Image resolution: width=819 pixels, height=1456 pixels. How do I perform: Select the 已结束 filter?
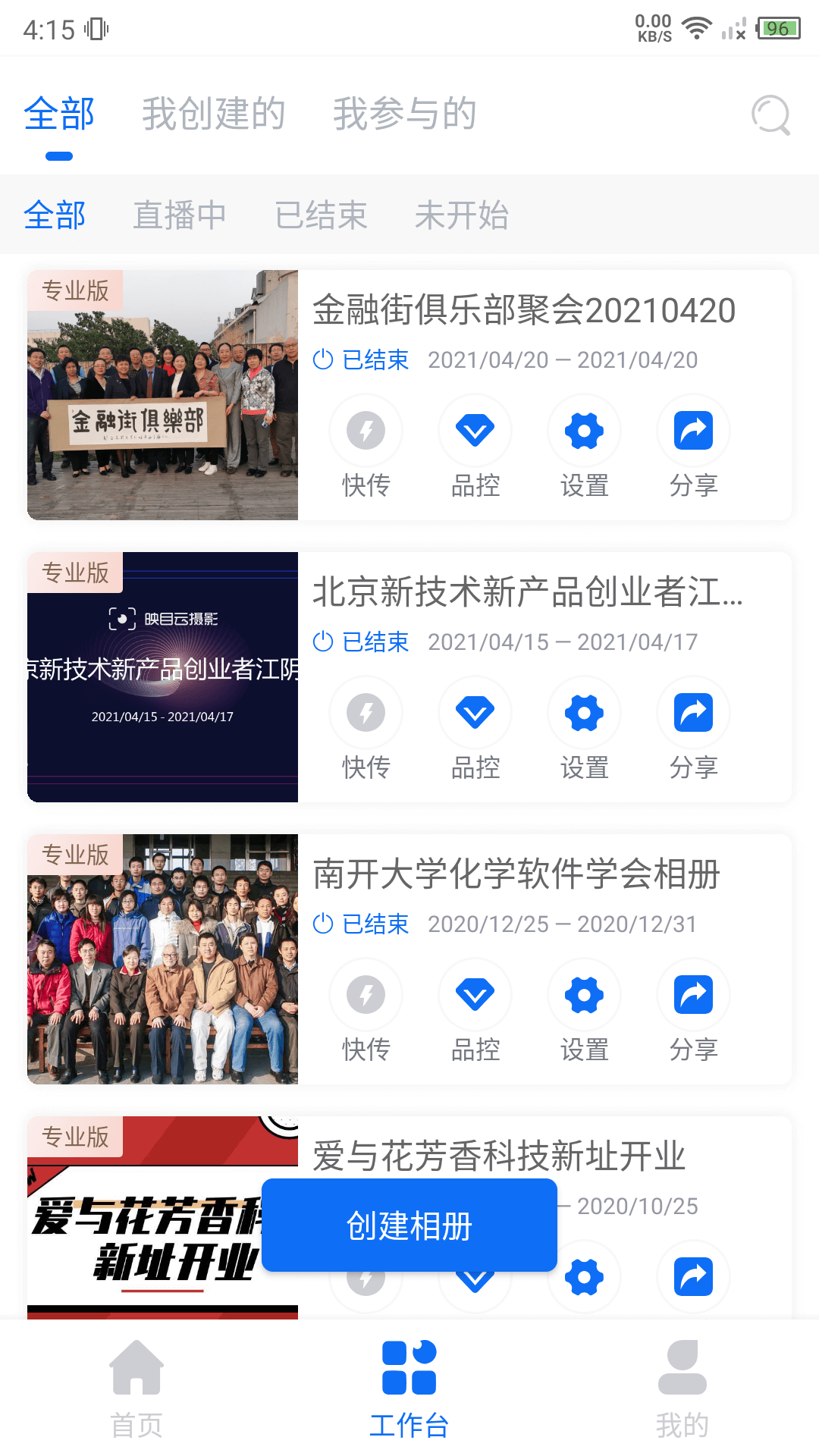click(323, 215)
